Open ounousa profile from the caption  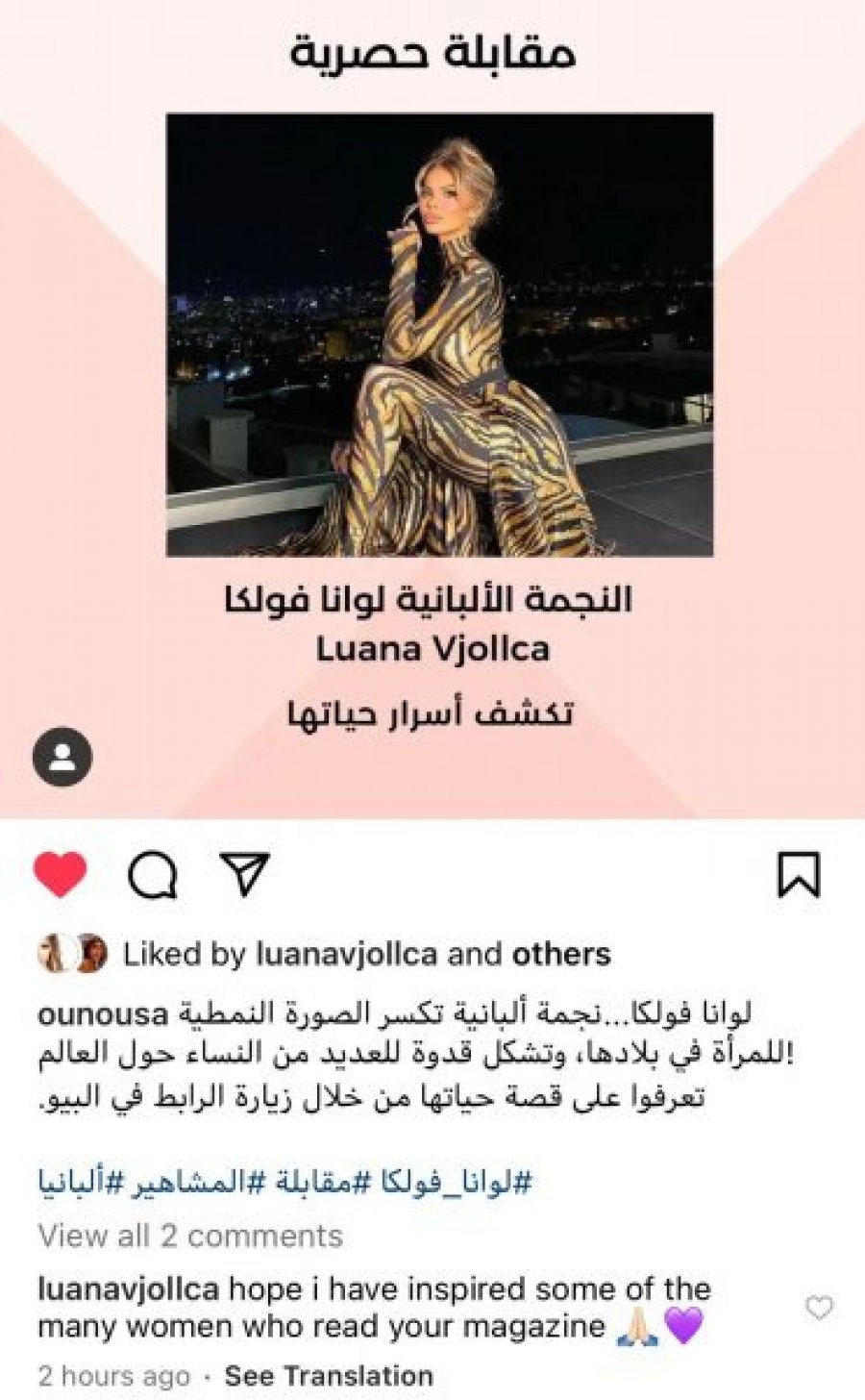point(103,1014)
